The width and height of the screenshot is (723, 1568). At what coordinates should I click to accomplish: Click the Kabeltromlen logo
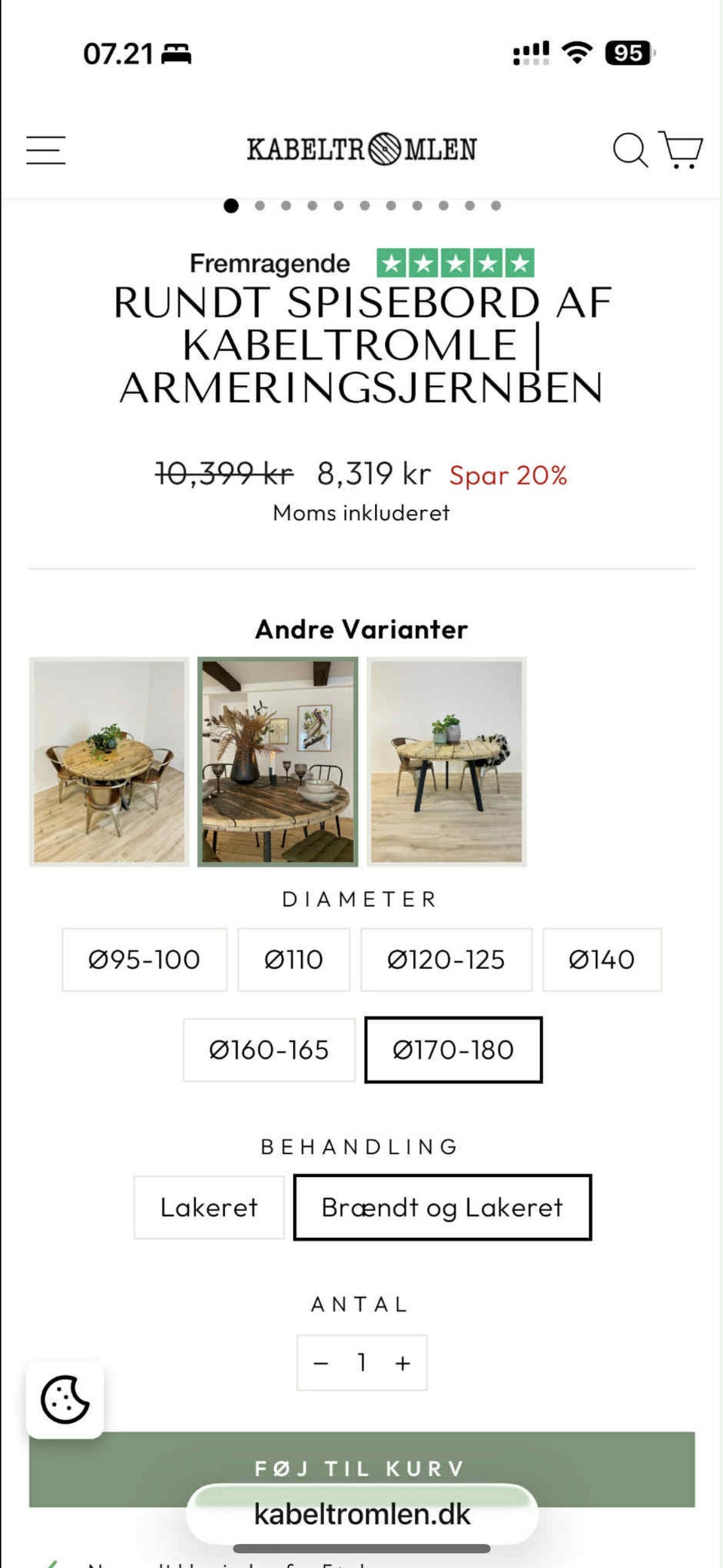coord(361,148)
